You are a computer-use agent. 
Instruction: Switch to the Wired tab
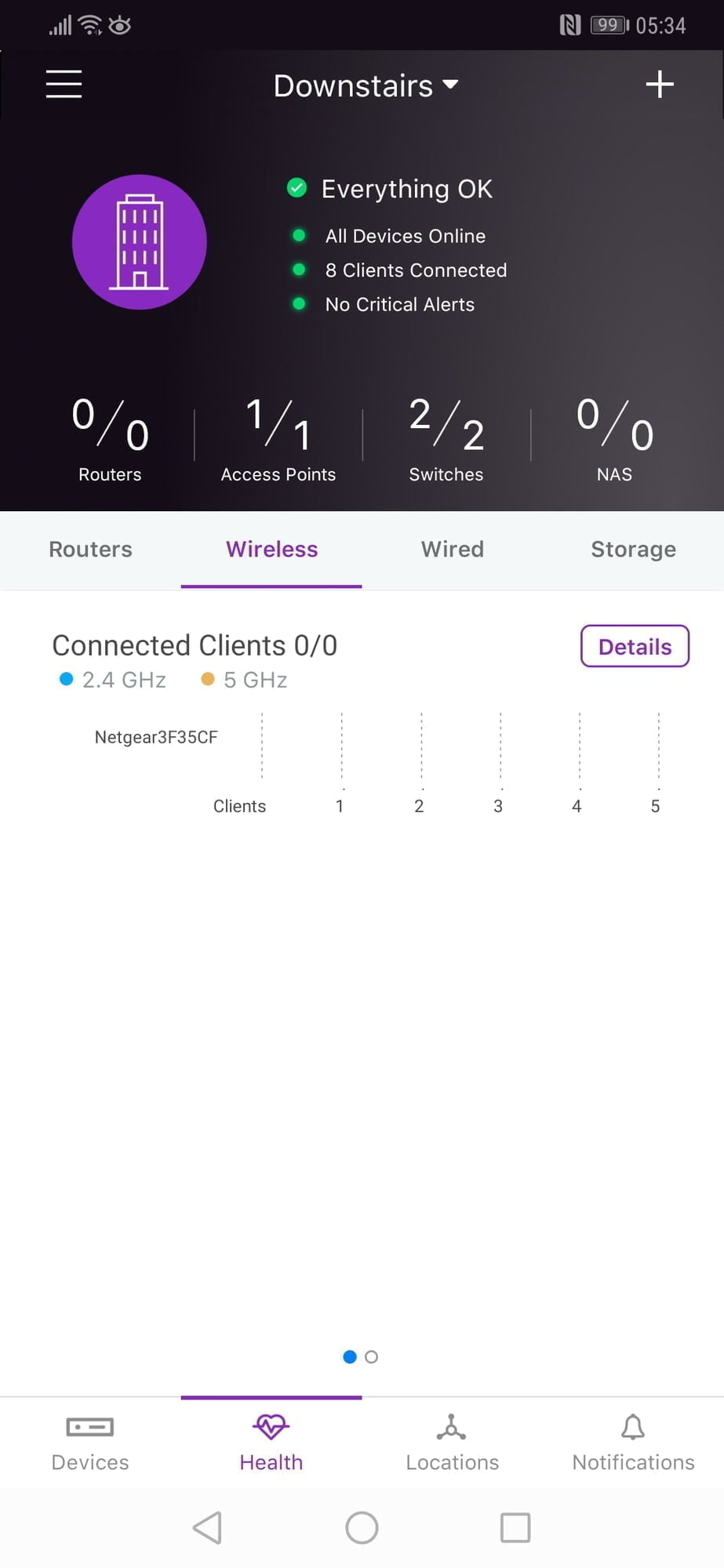453,550
